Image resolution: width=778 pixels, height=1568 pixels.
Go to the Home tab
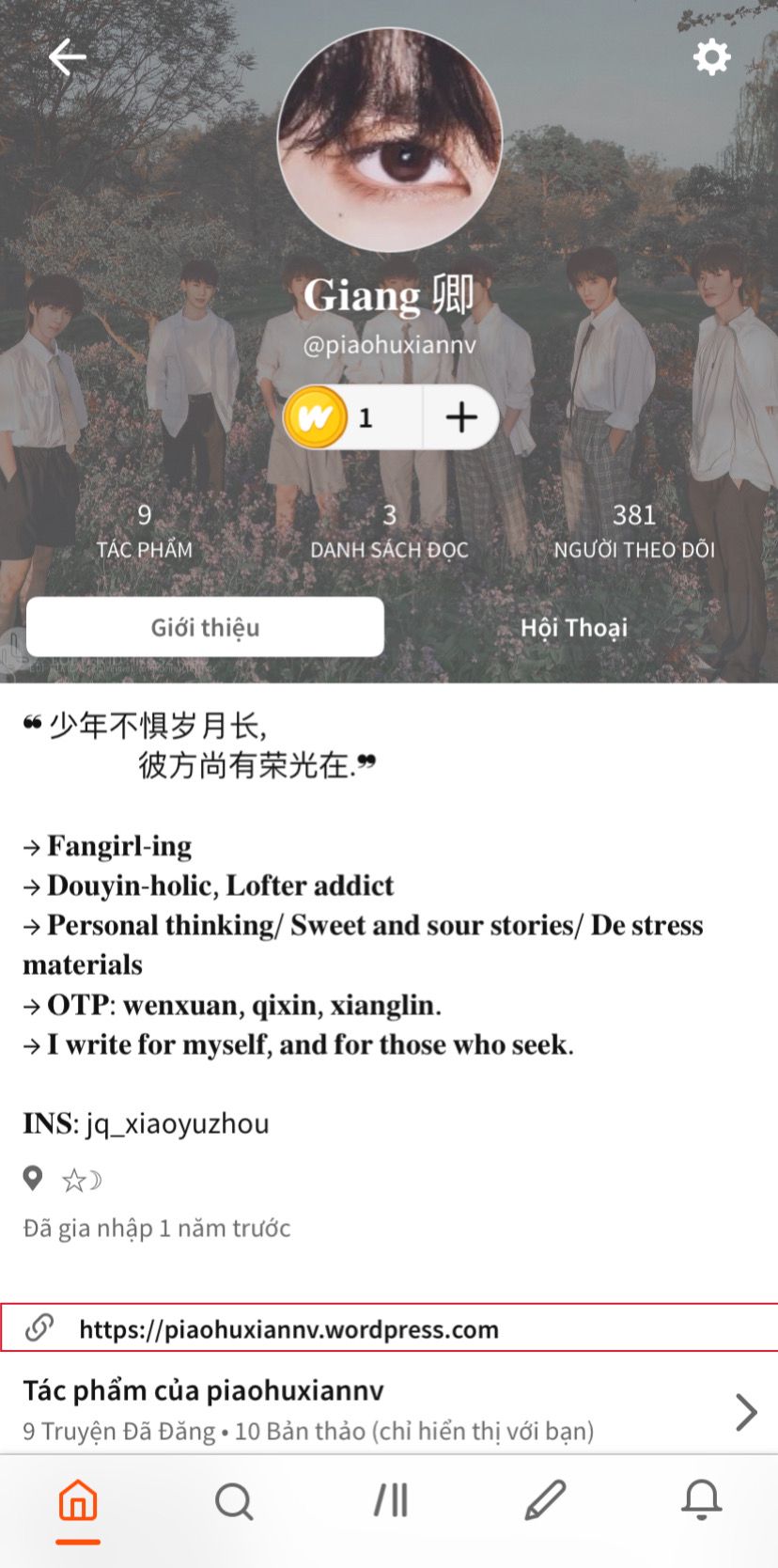click(x=78, y=1503)
